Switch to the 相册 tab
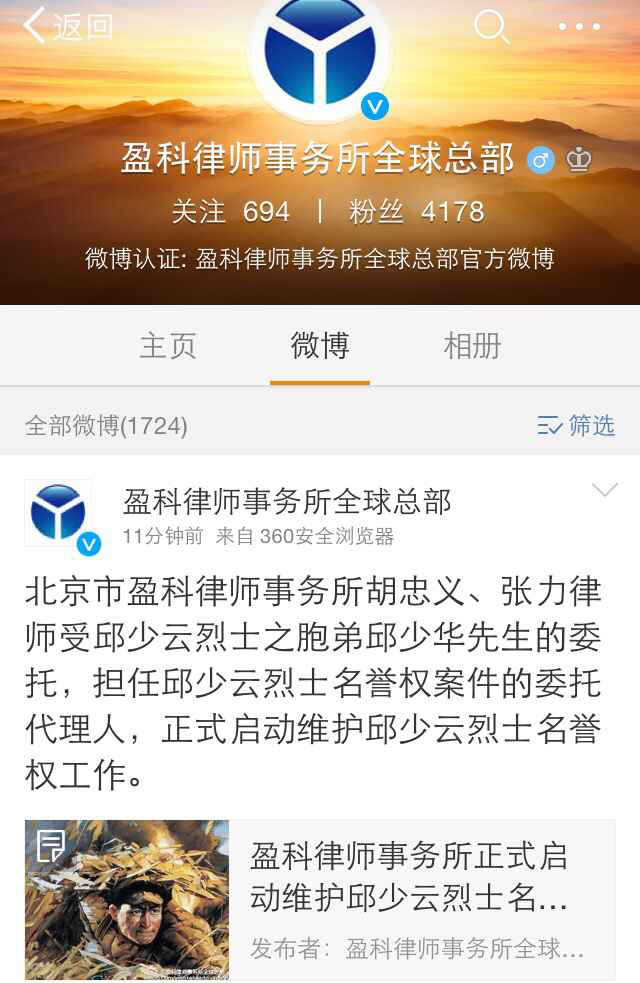This screenshot has height=983, width=640. pyautogui.click(x=472, y=346)
